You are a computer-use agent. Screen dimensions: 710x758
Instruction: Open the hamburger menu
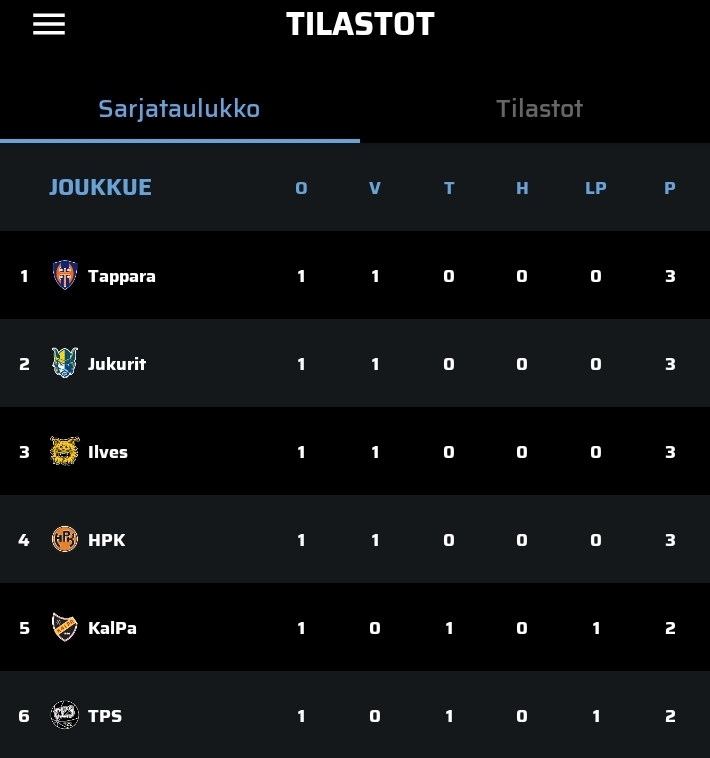[x=48, y=24]
